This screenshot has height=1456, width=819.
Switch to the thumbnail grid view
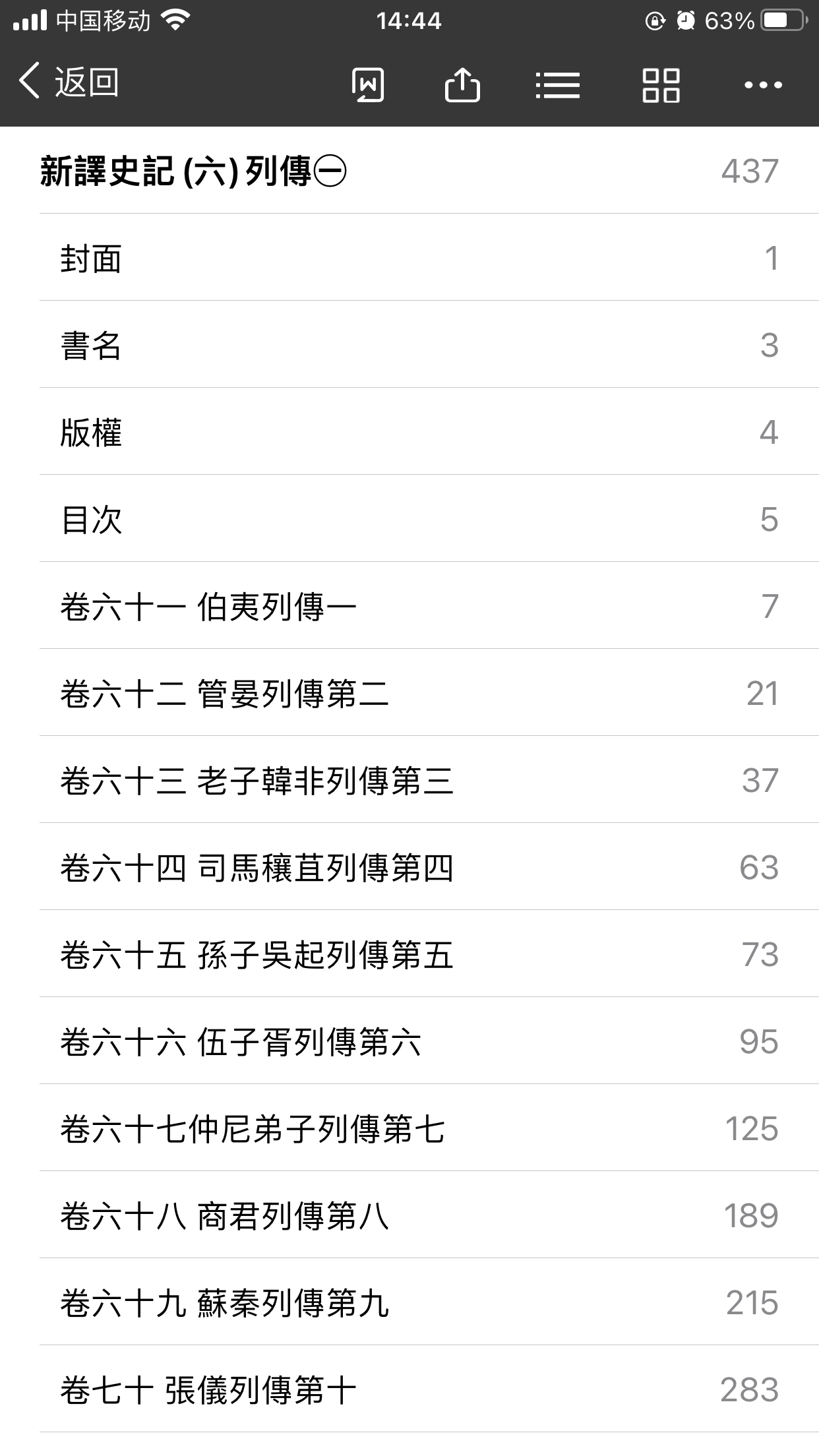[661, 84]
